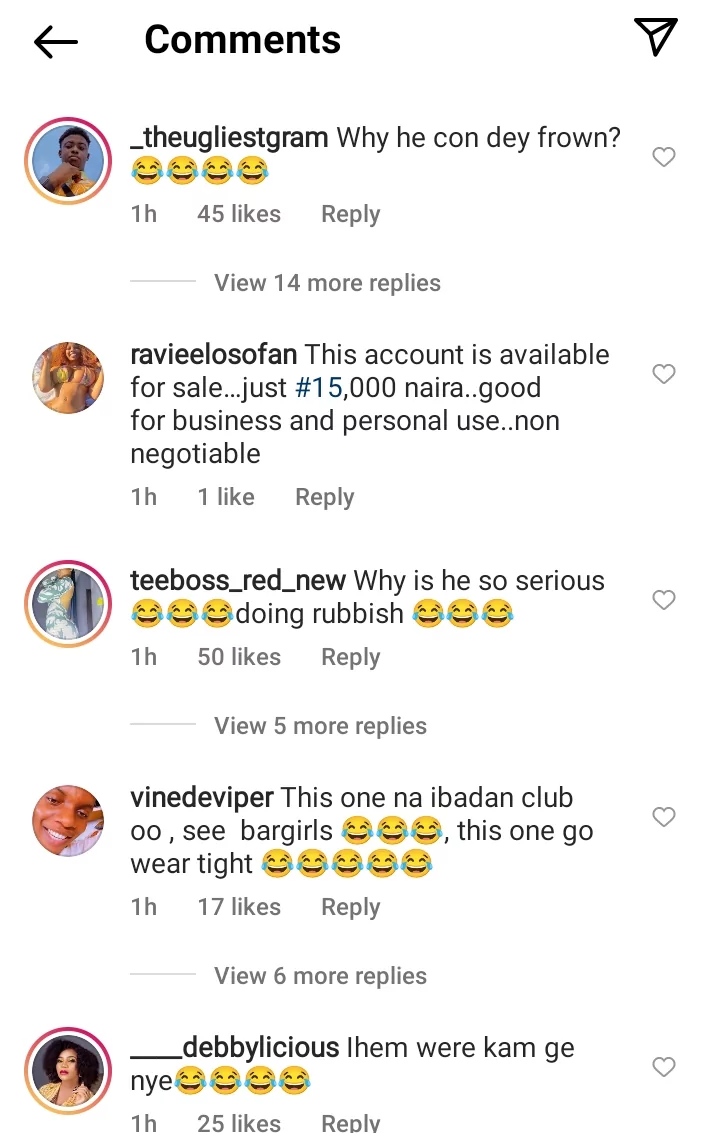720x1133 pixels.
Task: Like ravieelosofan's comment
Action: point(664,374)
